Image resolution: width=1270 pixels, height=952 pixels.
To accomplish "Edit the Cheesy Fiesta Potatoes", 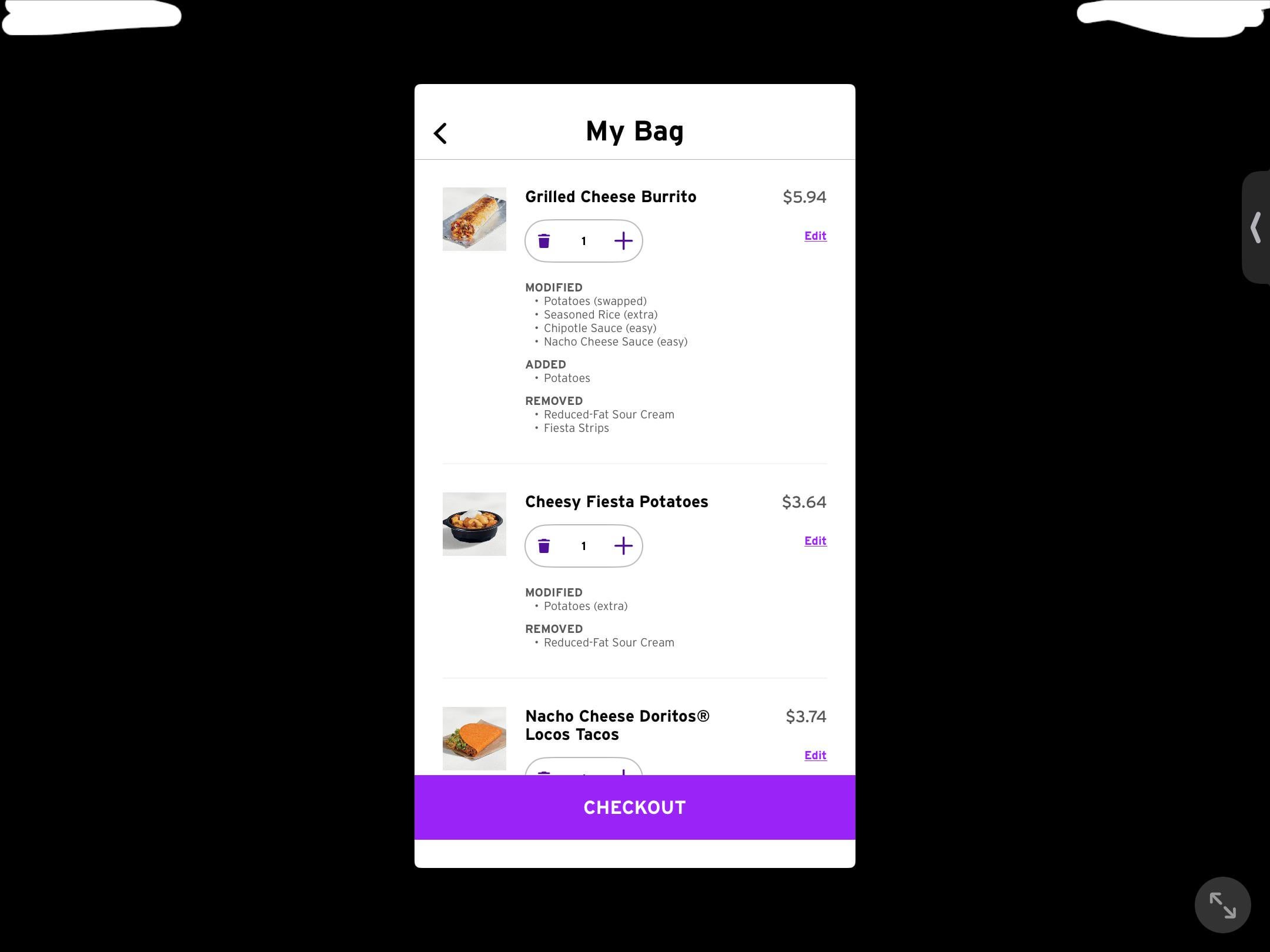I will (x=815, y=541).
